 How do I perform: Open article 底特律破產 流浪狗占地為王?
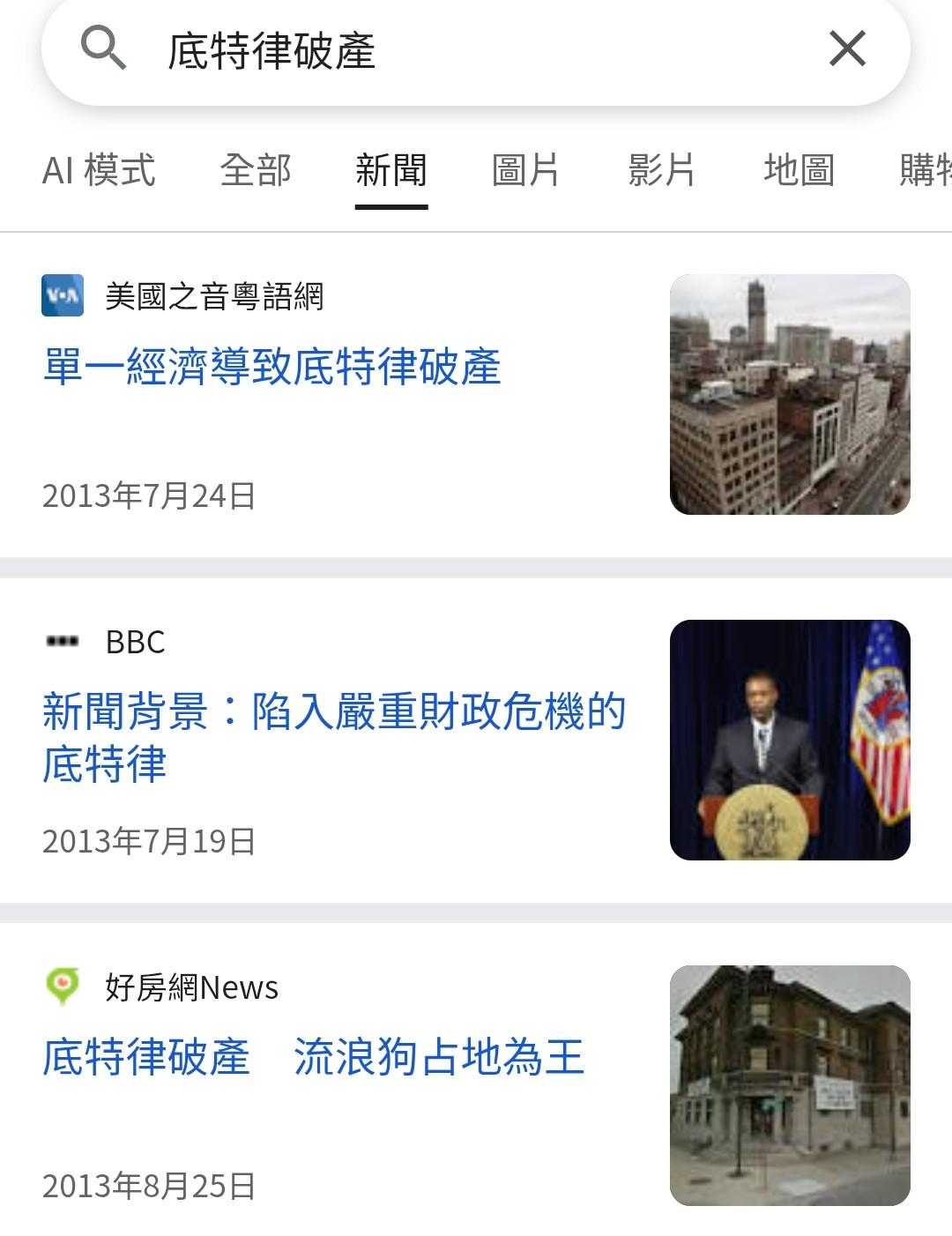click(x=313, y=1057)
